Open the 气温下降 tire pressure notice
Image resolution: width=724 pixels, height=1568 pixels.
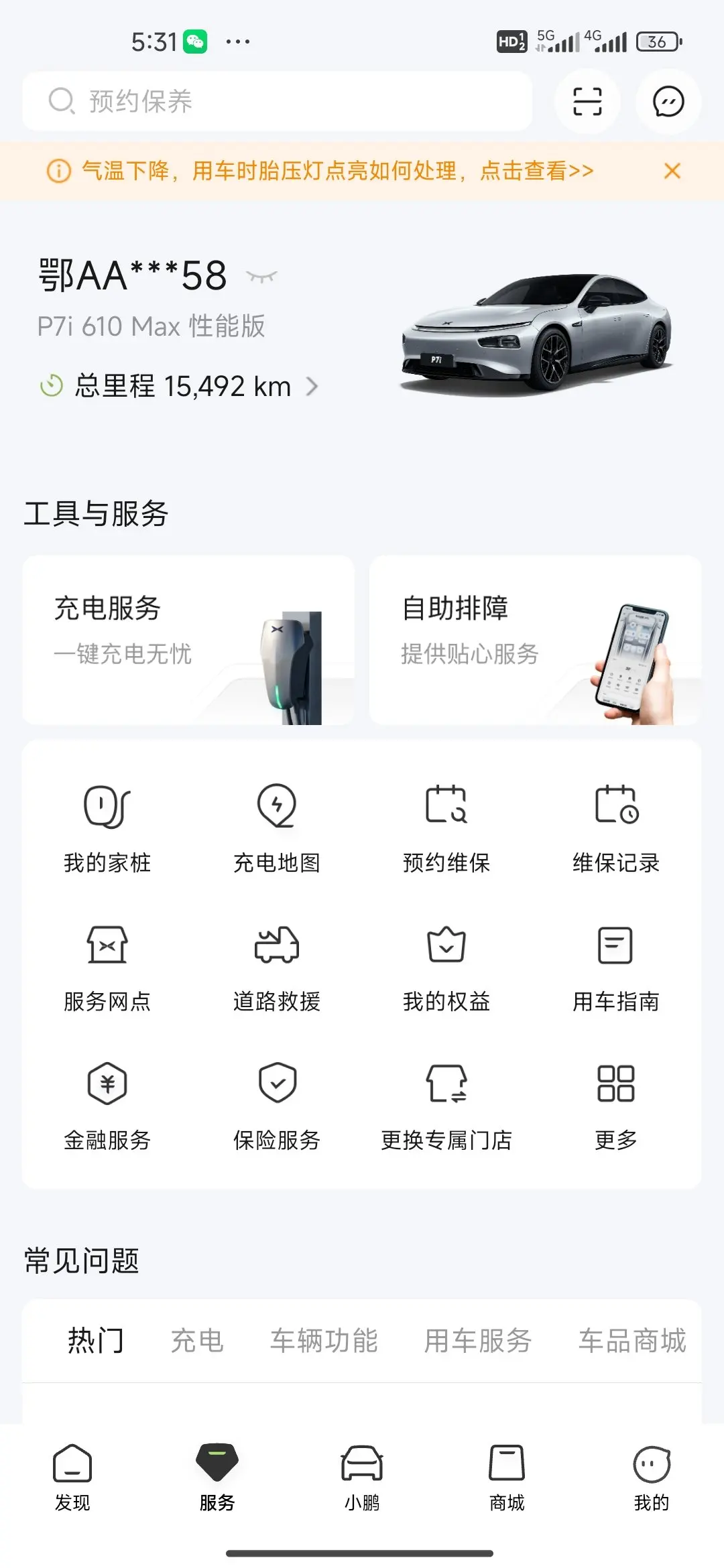[337, 171]
